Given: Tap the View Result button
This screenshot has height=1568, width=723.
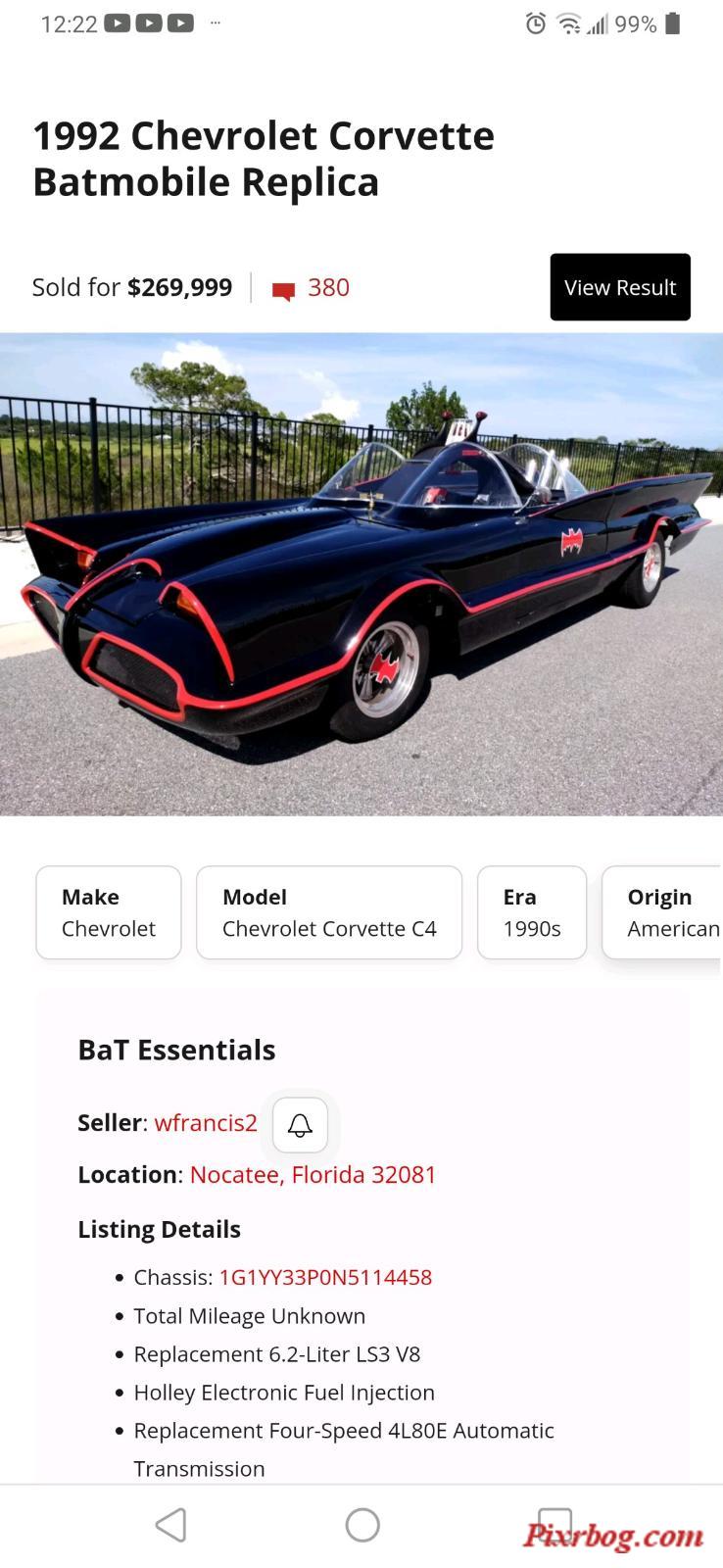Looking at the screenshot, I should [x=620, y=287].
